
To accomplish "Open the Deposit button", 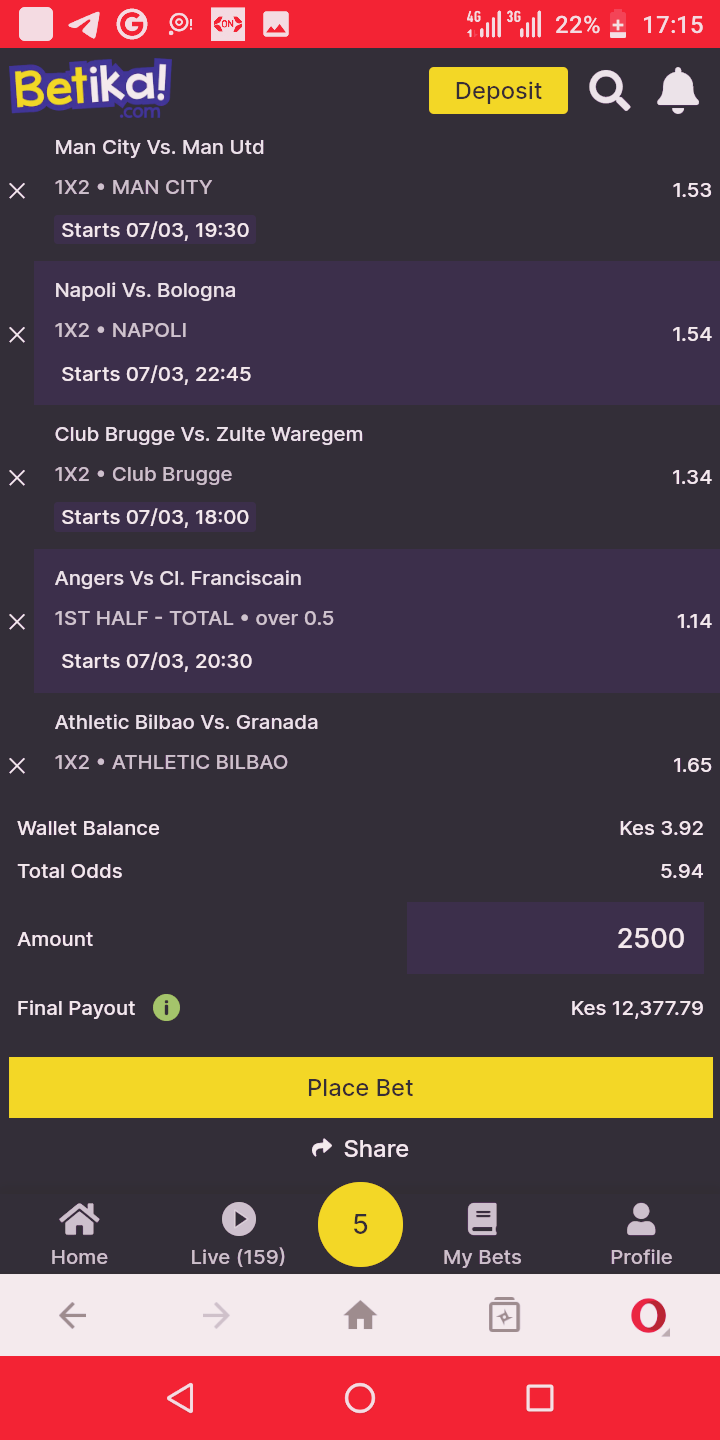I will [x=498, y=91].
